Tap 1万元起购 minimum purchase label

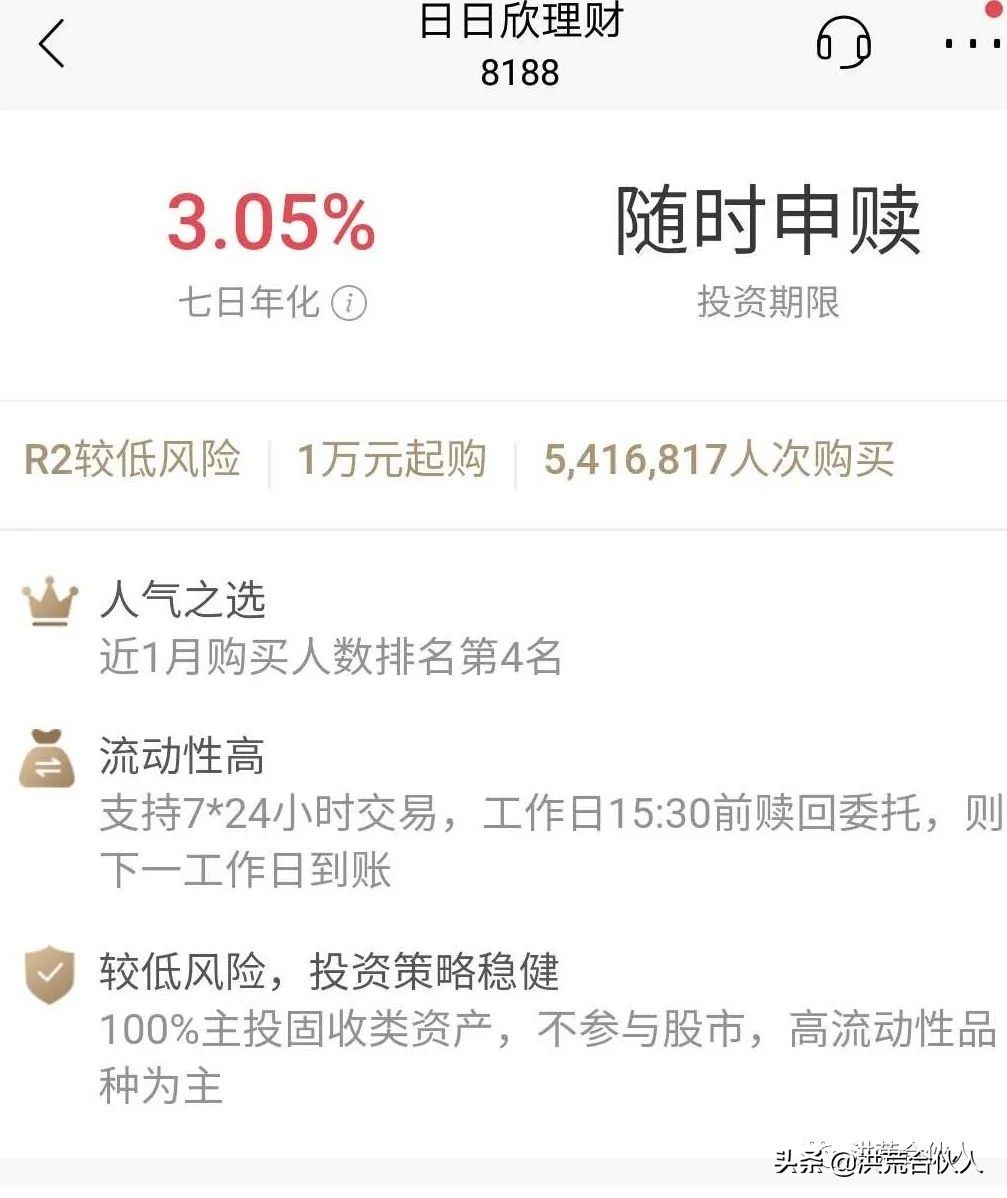click(391, 460)
